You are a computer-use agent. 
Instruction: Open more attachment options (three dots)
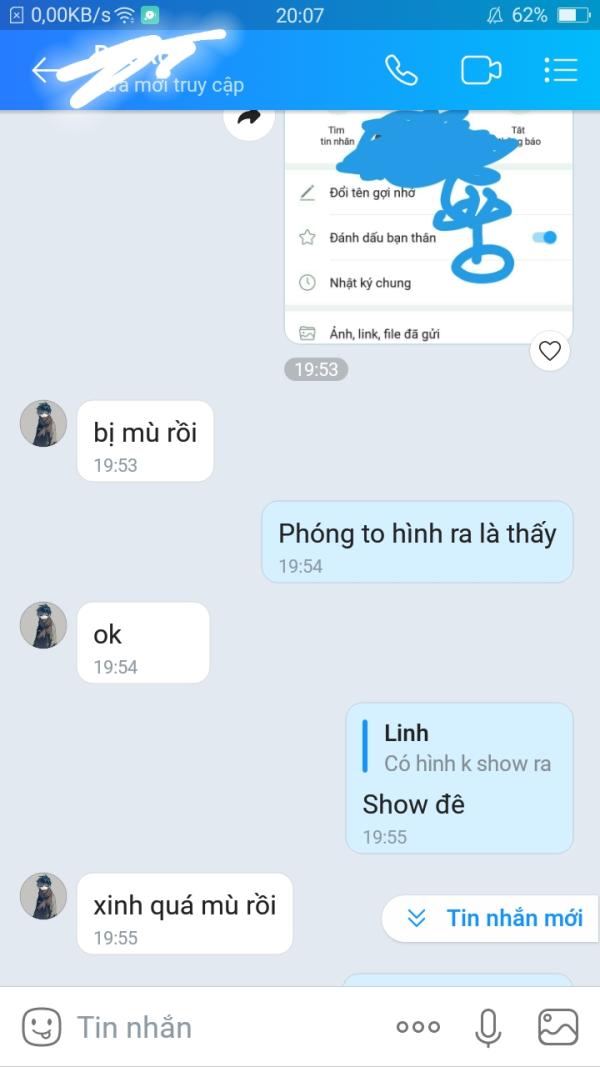click(x=418, y=1027)
